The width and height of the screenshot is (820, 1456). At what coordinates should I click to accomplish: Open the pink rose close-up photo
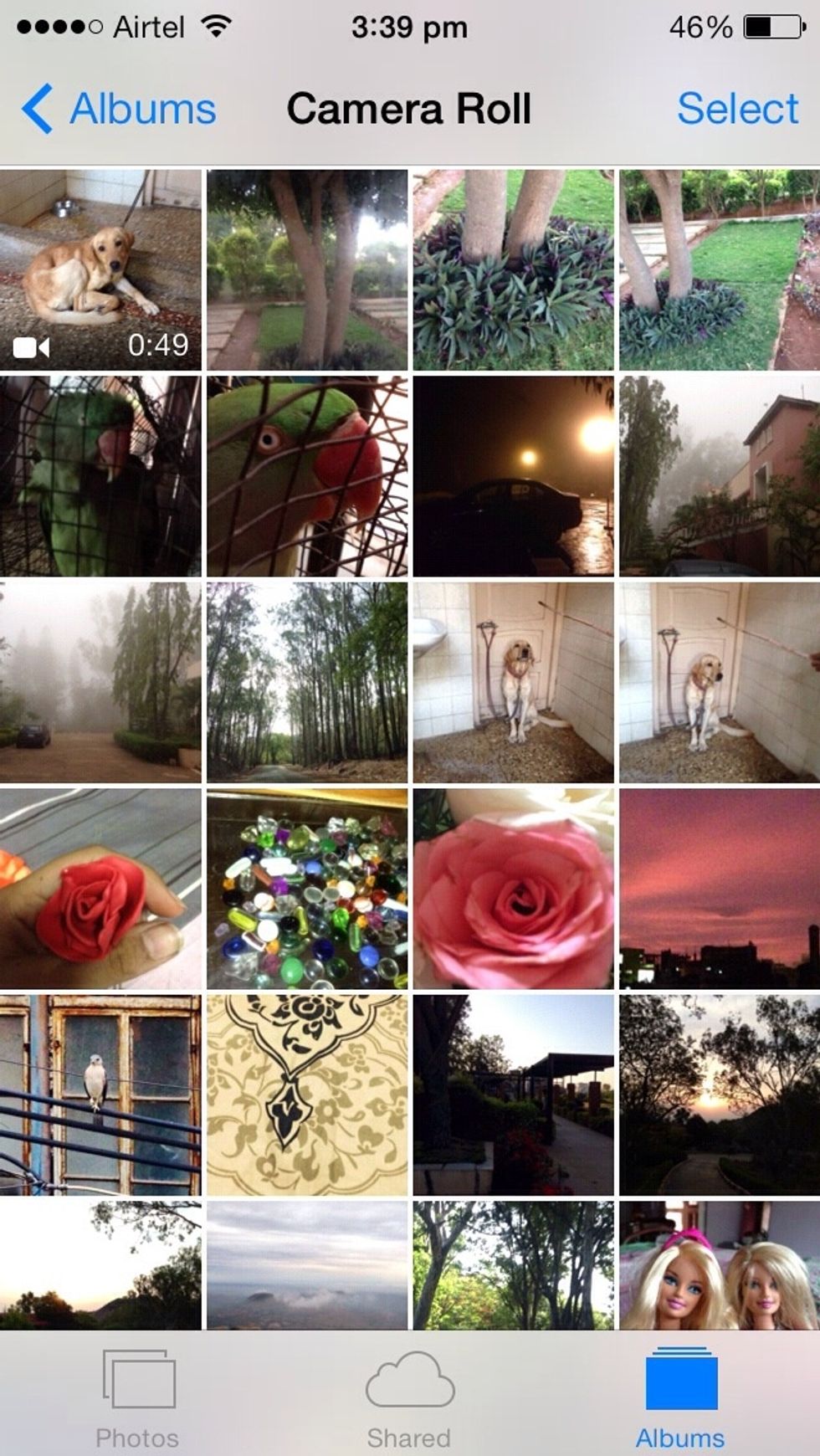click(x=513, y=889)
